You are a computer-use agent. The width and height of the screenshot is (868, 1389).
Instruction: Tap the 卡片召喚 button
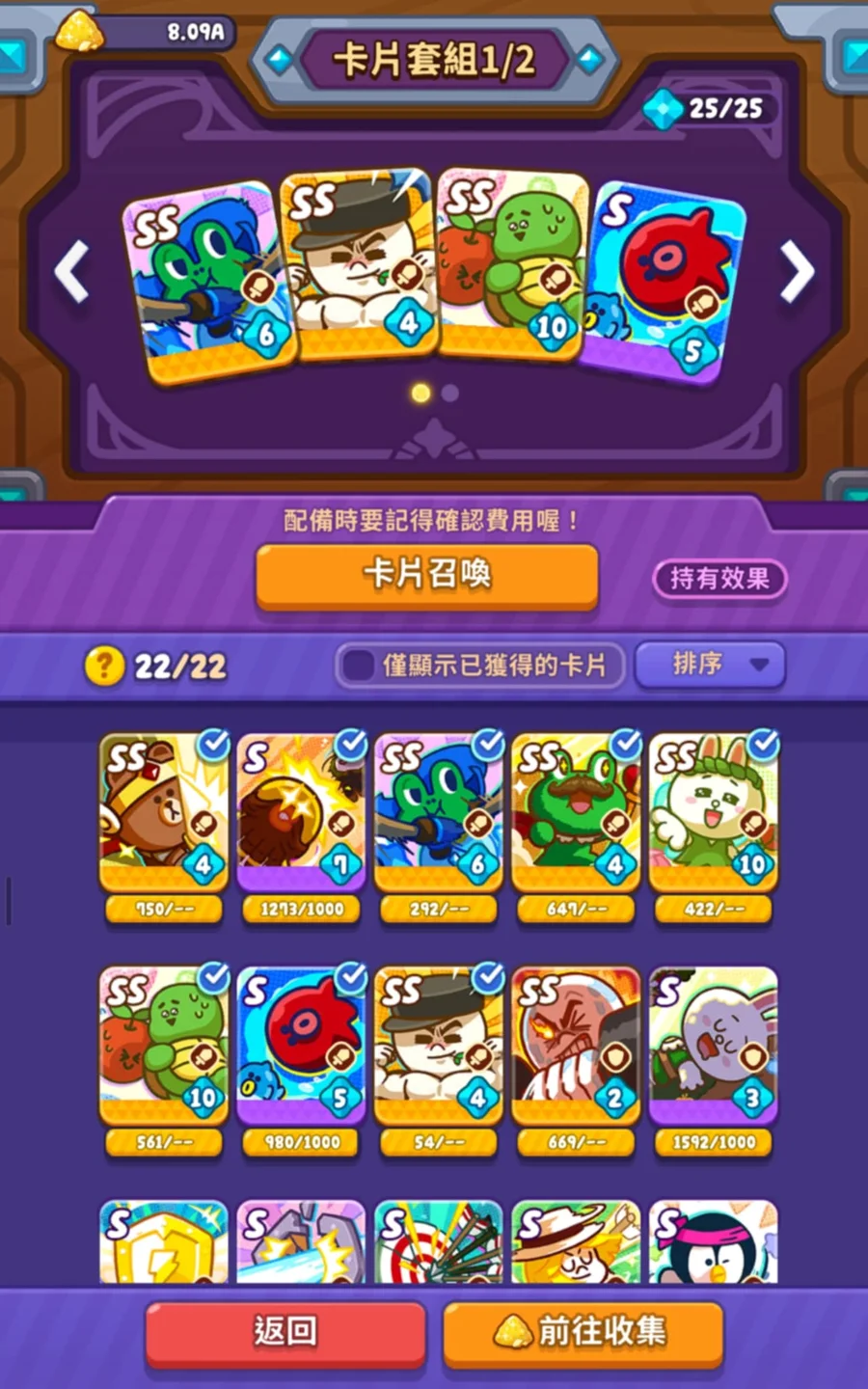[427, 576]
